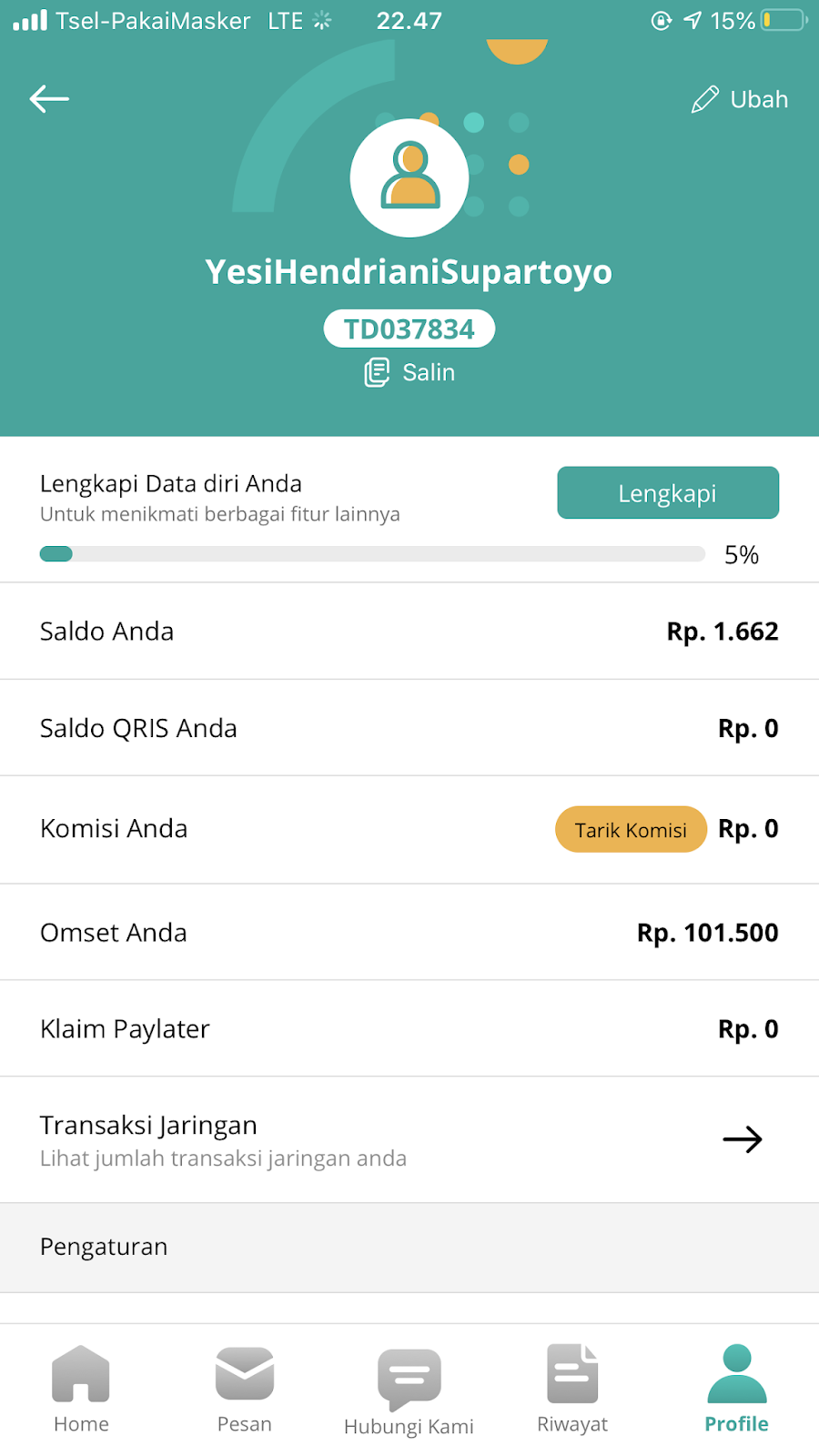Go back using the top-left arrow
The width and height of the screenshot is (819, 1456).
pyautogui.click(x=49, y=98)
